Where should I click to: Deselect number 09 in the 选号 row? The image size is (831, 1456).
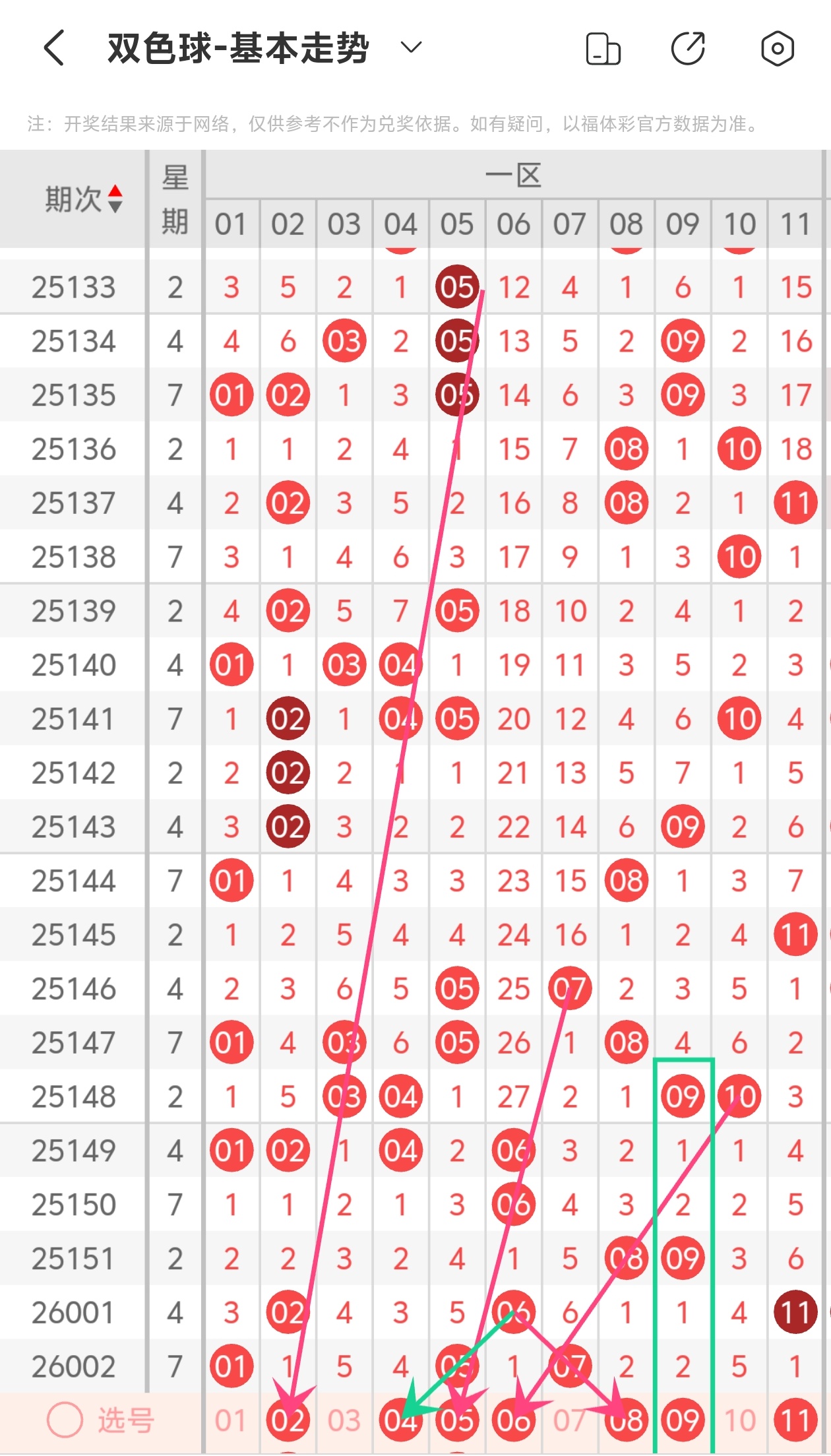pyautogui.click(x=683, y=1420)
